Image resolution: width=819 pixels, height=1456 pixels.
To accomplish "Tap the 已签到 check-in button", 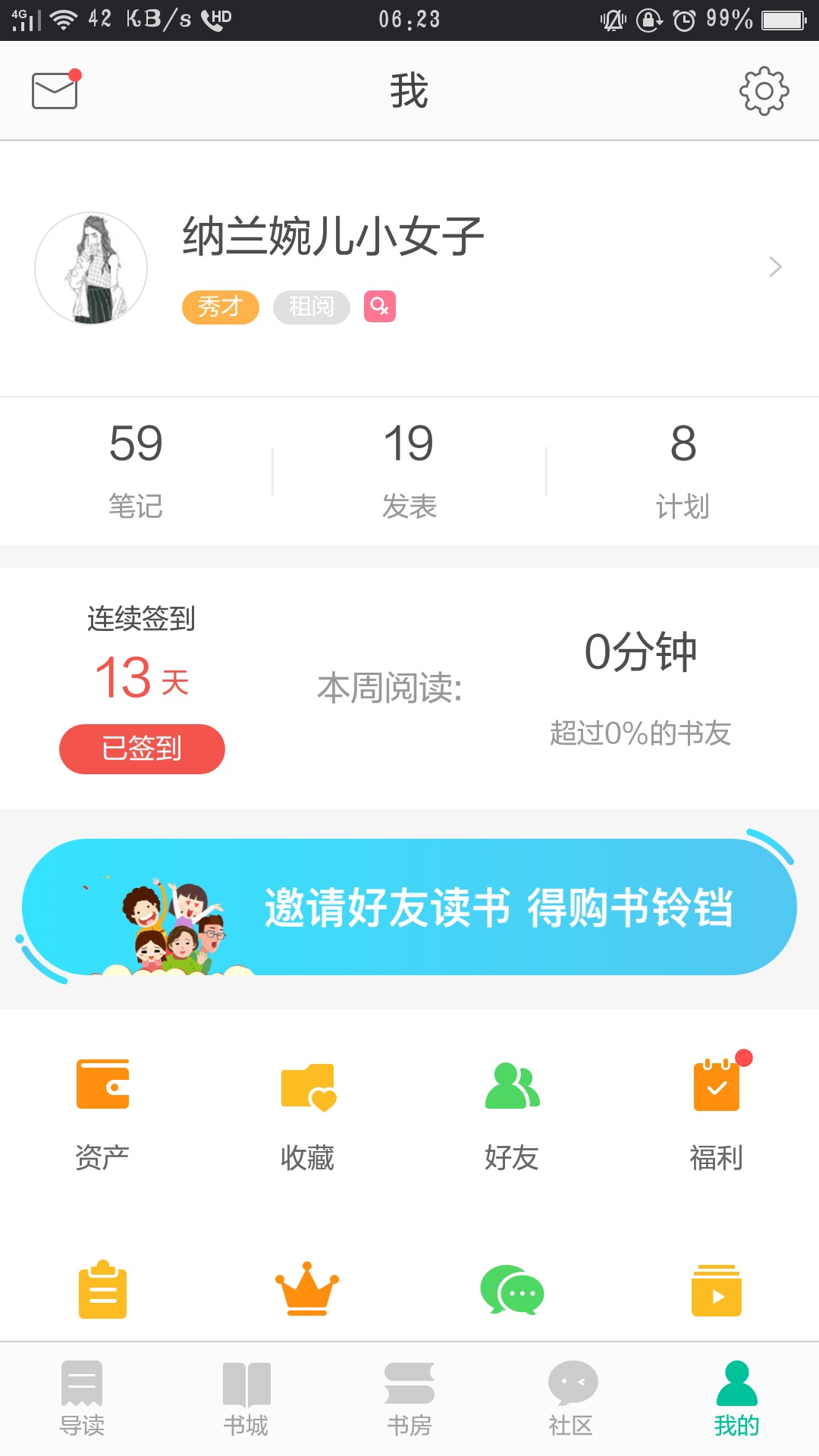I will pyautogui.click(x=142, y=749).
